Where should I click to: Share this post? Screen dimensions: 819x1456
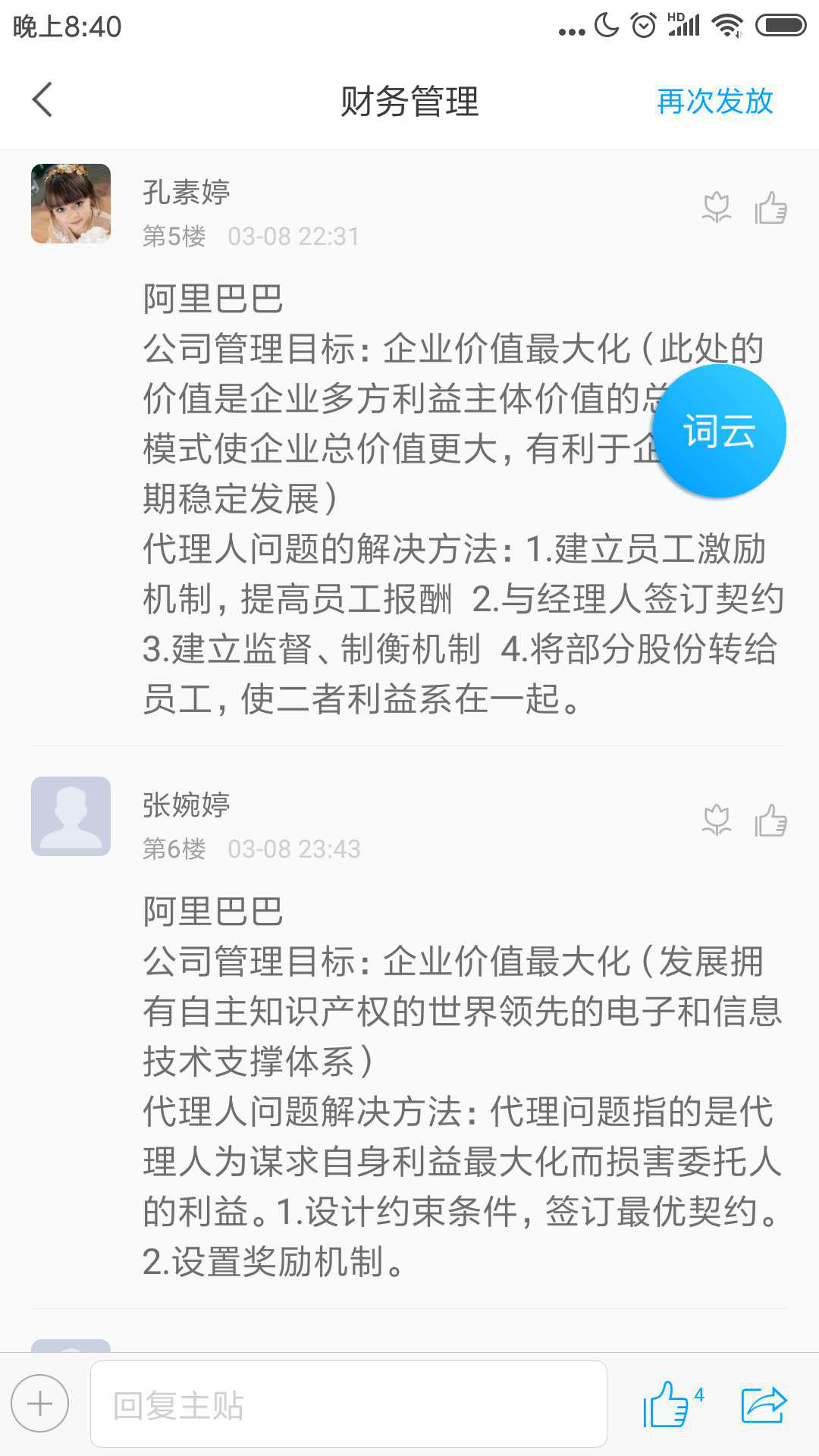764,1404
